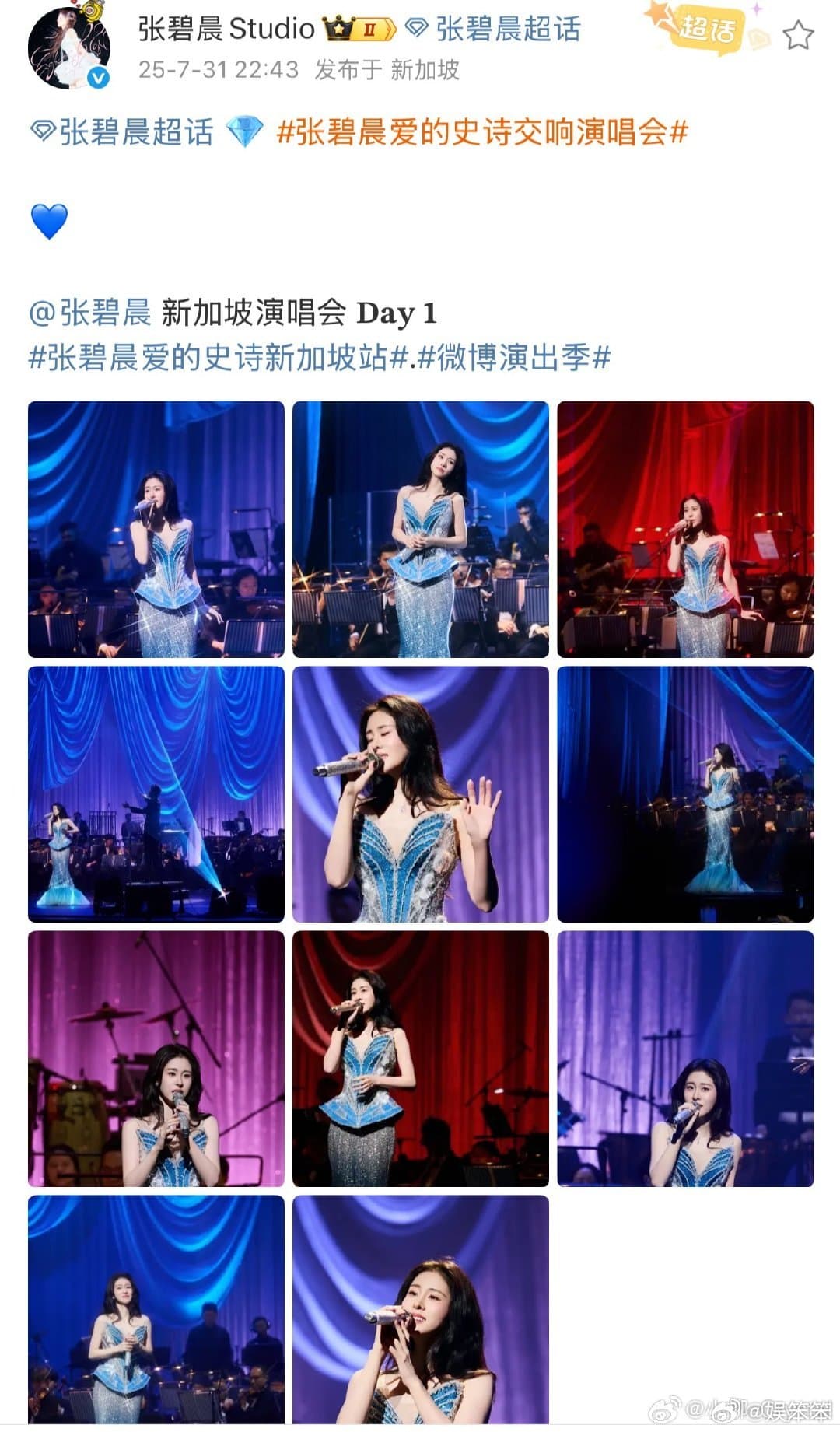The width and height of the screenshot is (840, 1432).
Task: View photo with pink curtain and cymbals
Action: click(x=156, y=1058)
